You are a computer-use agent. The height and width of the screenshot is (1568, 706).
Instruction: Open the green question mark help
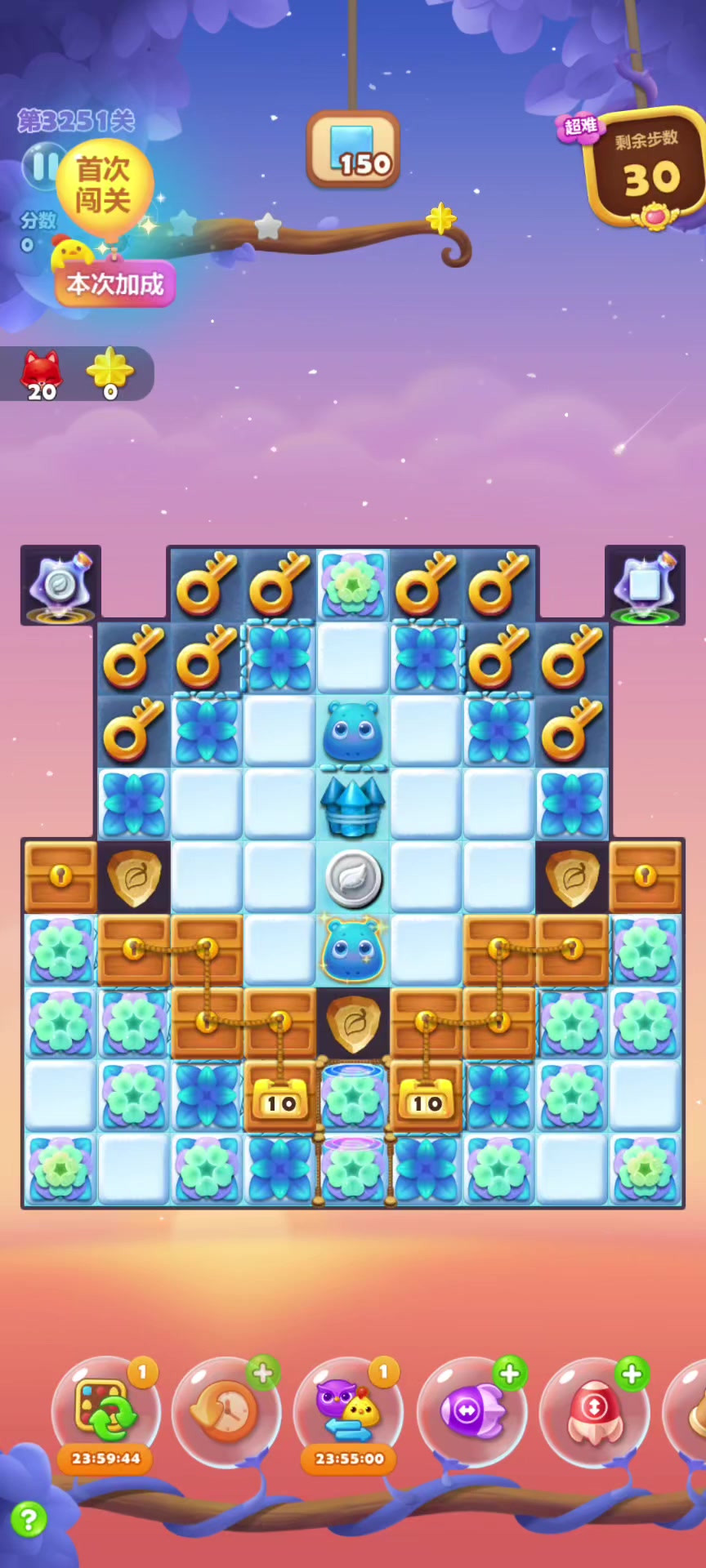point(29,1520)
